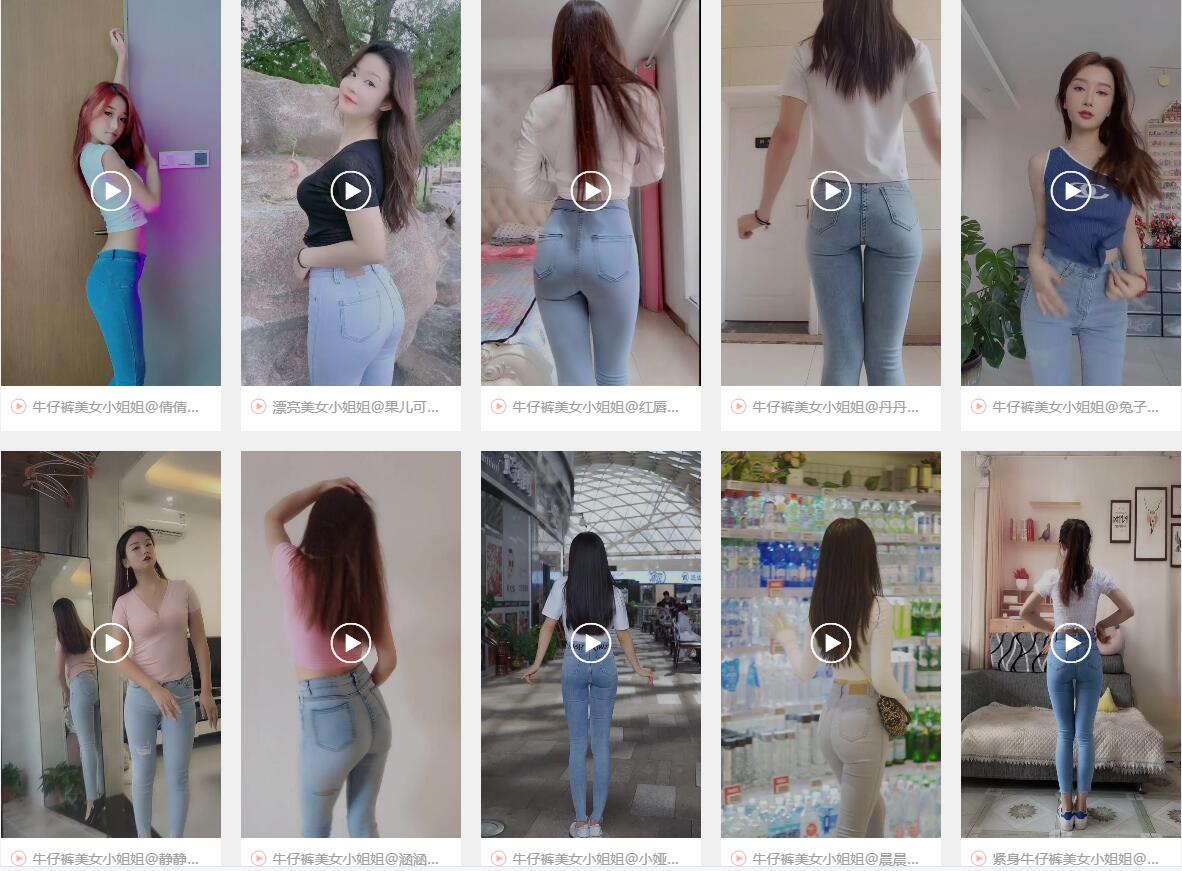Play the 牛仔裤美女小姐姐@兔子 video
Viewport: 1182px width, 871px height.
tap(1071, 191)
